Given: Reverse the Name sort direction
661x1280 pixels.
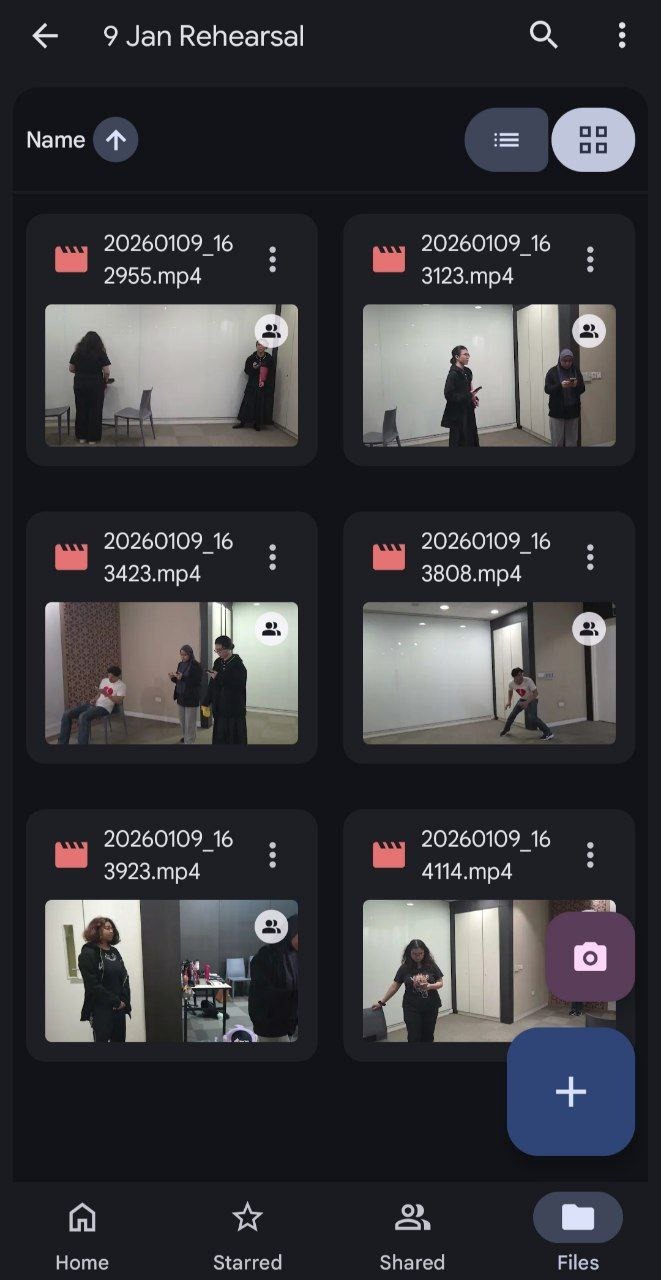Looking at the screenshot, I should pos(115,140).
